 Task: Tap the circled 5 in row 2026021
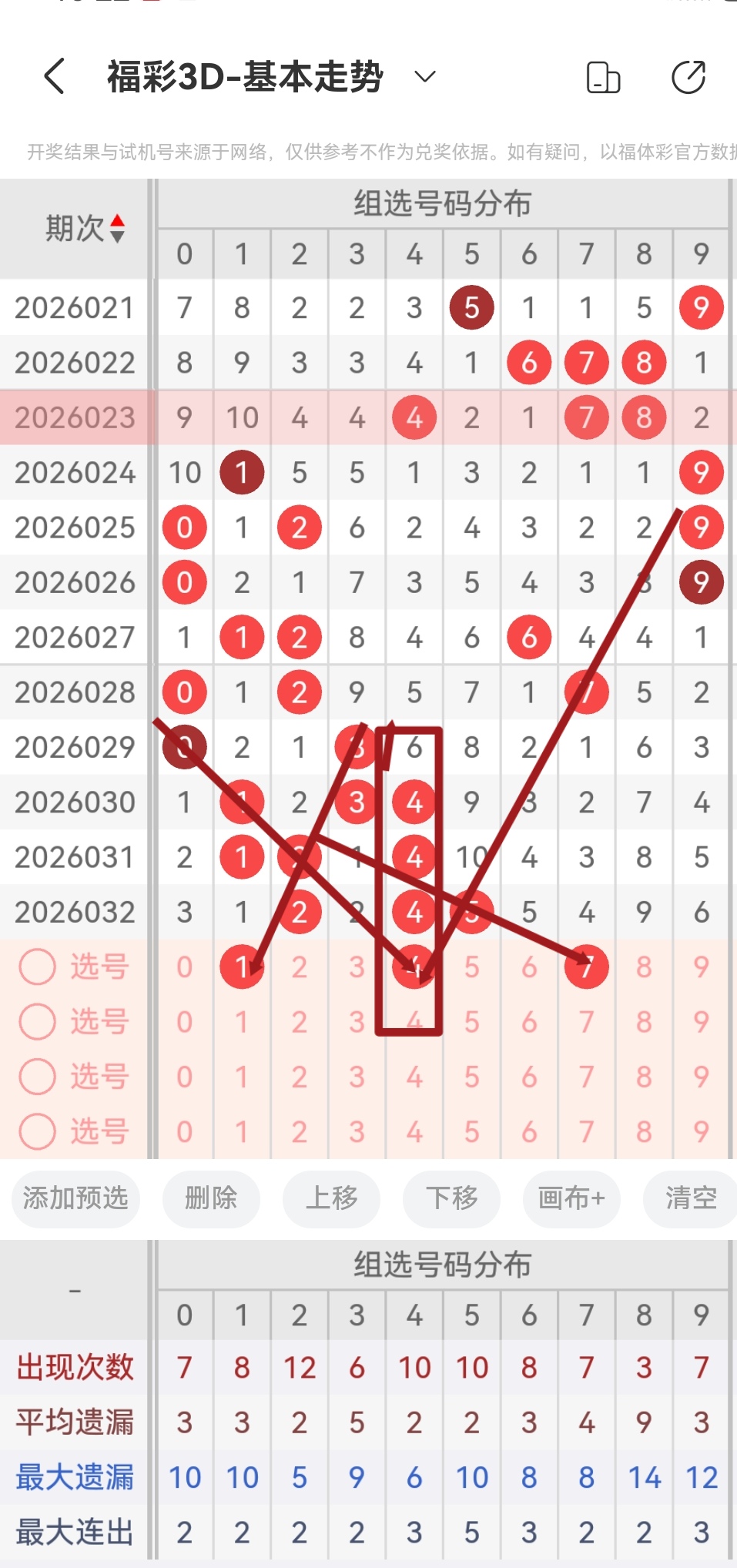pos(471,307)
